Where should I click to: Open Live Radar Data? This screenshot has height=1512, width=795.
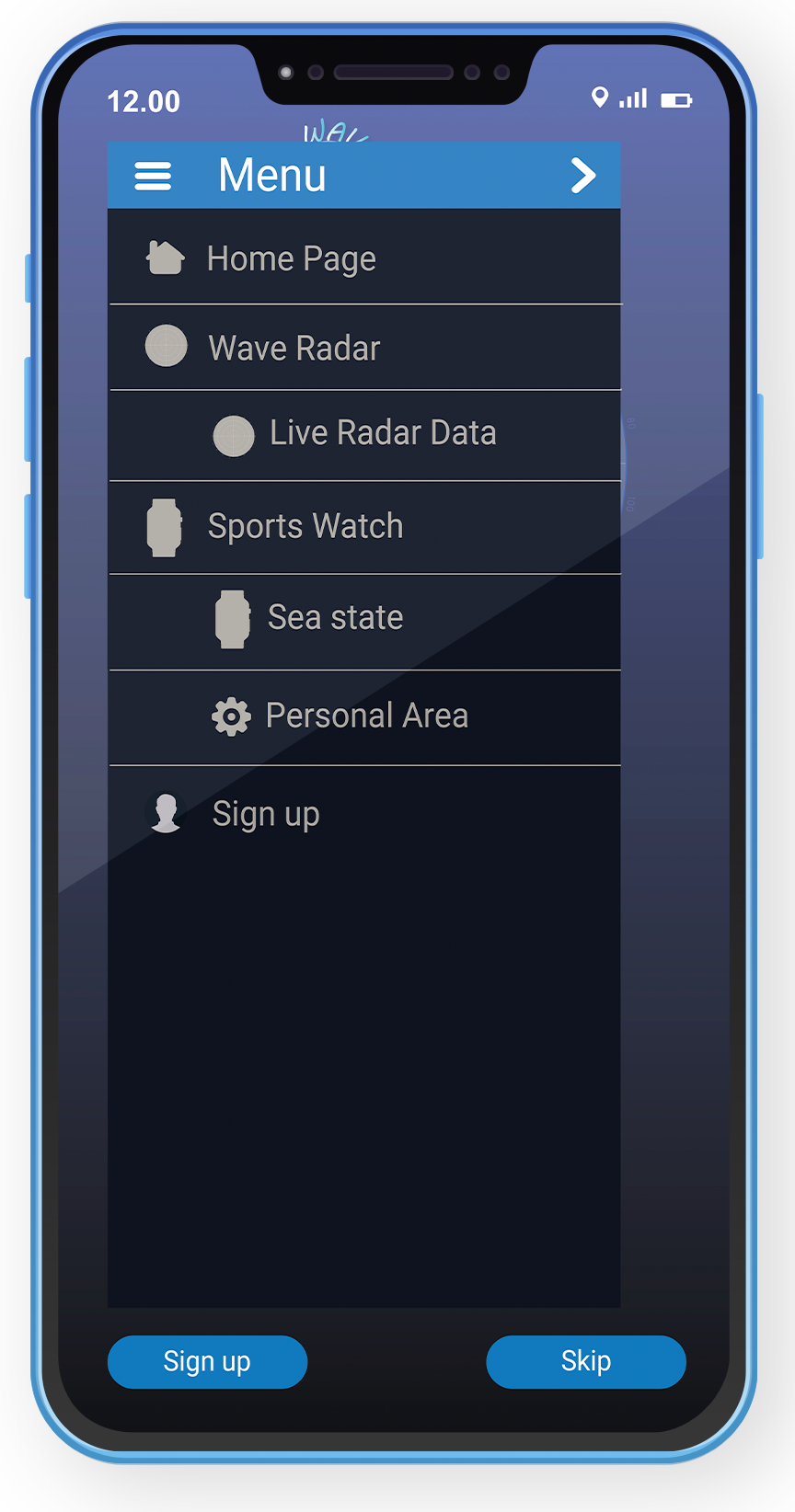[x=382, y=433]
